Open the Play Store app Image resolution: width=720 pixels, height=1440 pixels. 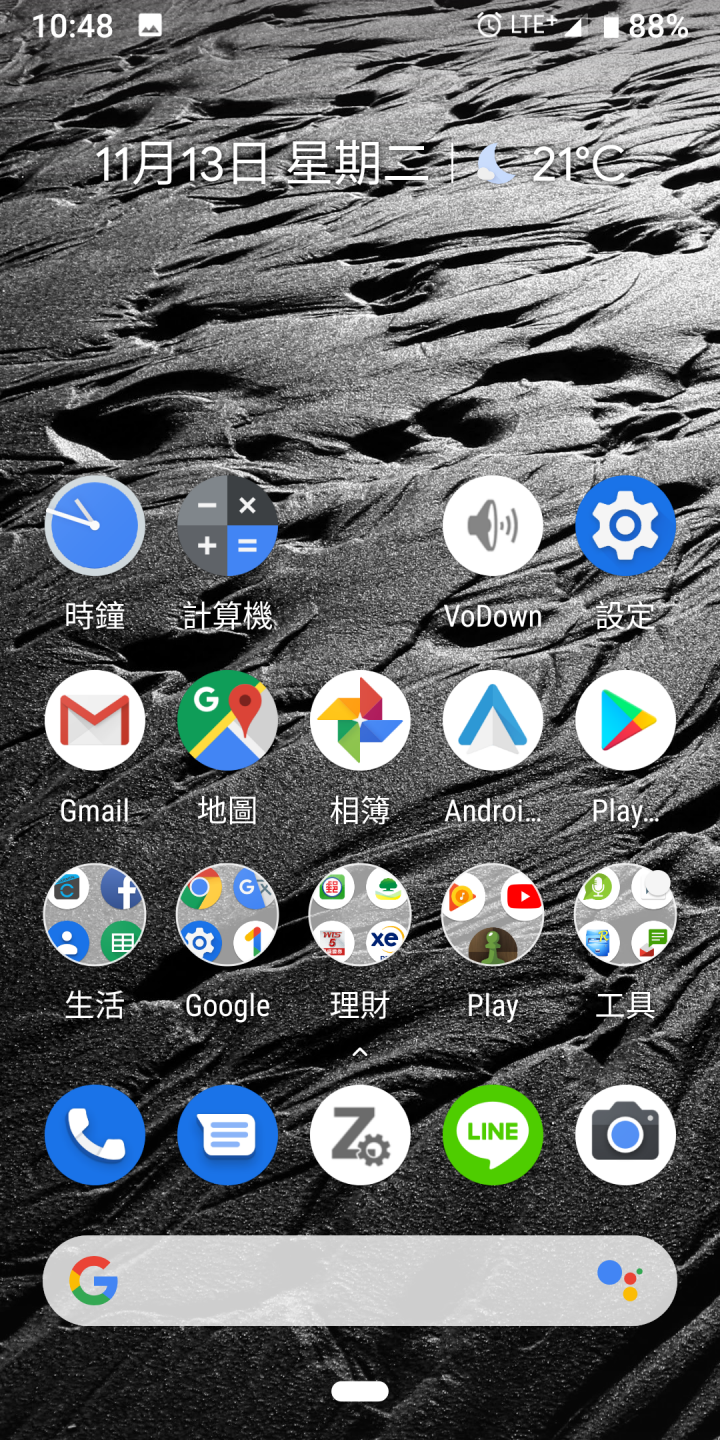pyautogui.click(x=625, y=720)
